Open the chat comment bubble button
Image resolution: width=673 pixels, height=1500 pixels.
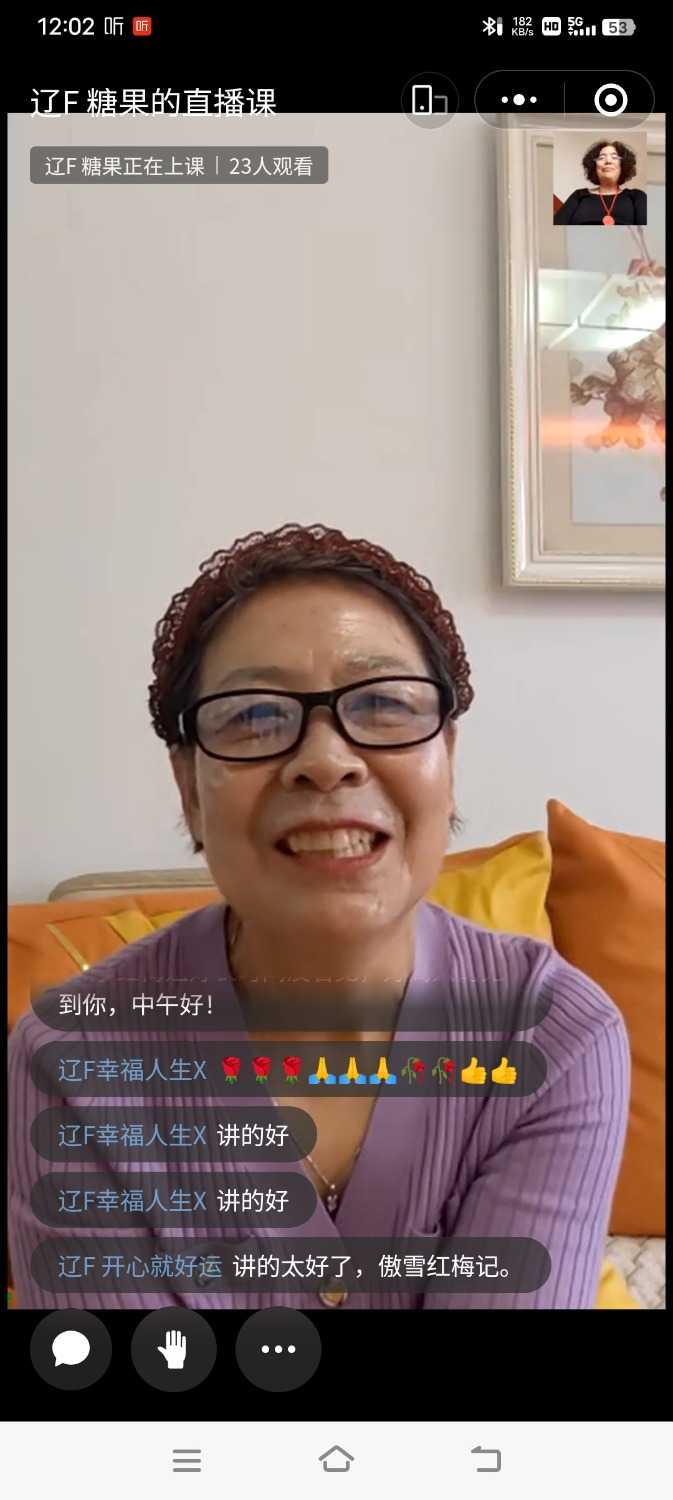coord(71,1349)
